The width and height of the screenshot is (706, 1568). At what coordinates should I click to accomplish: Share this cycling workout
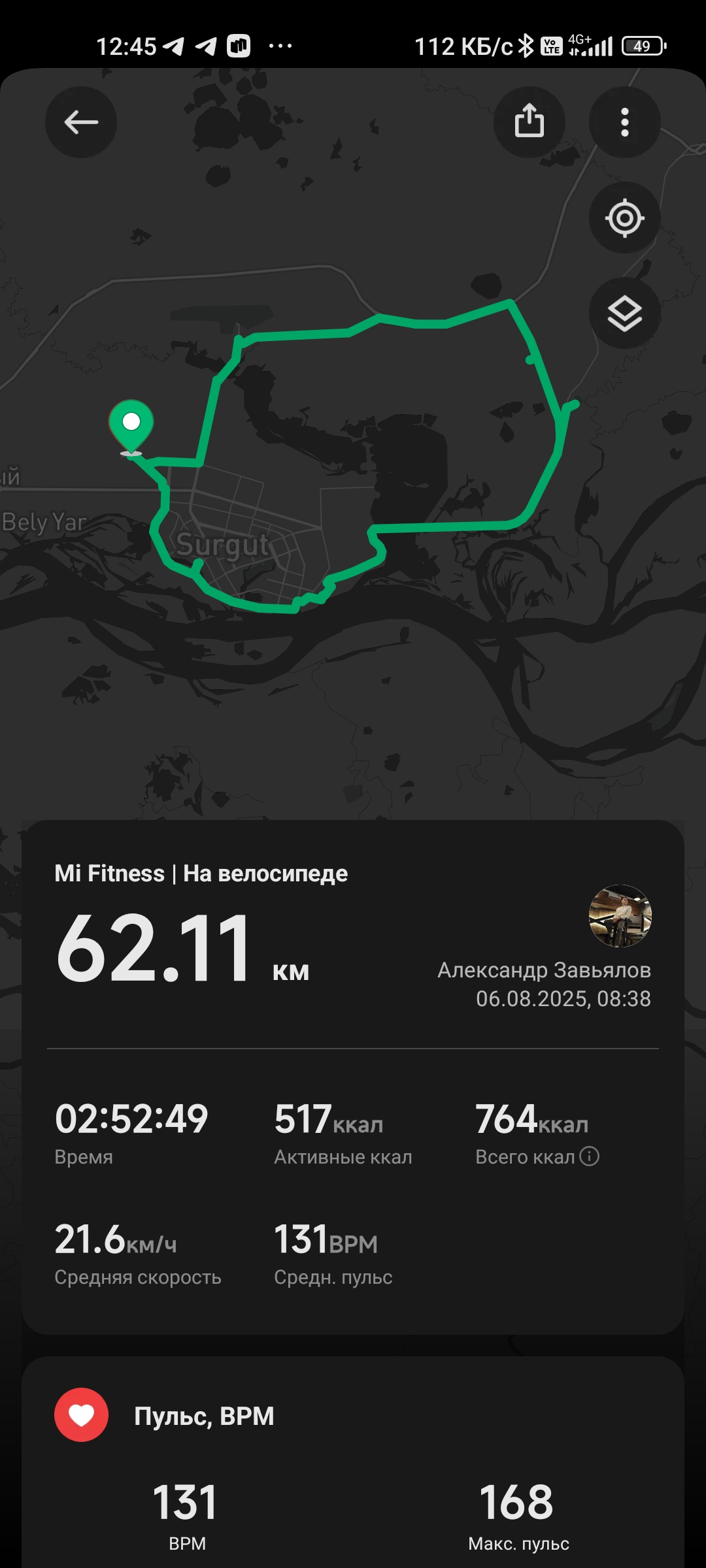[x=529, y=122]
